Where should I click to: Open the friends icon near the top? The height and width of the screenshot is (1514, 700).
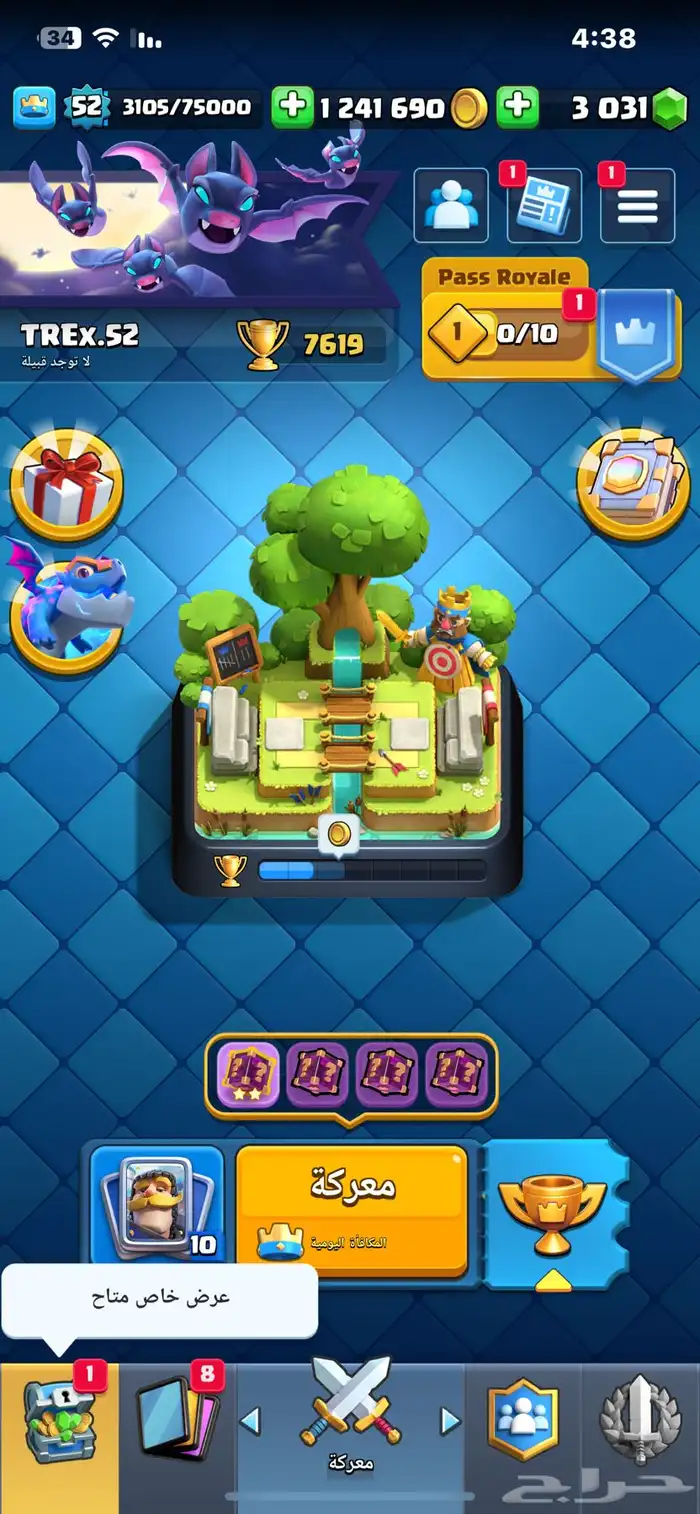pos(451,205)
